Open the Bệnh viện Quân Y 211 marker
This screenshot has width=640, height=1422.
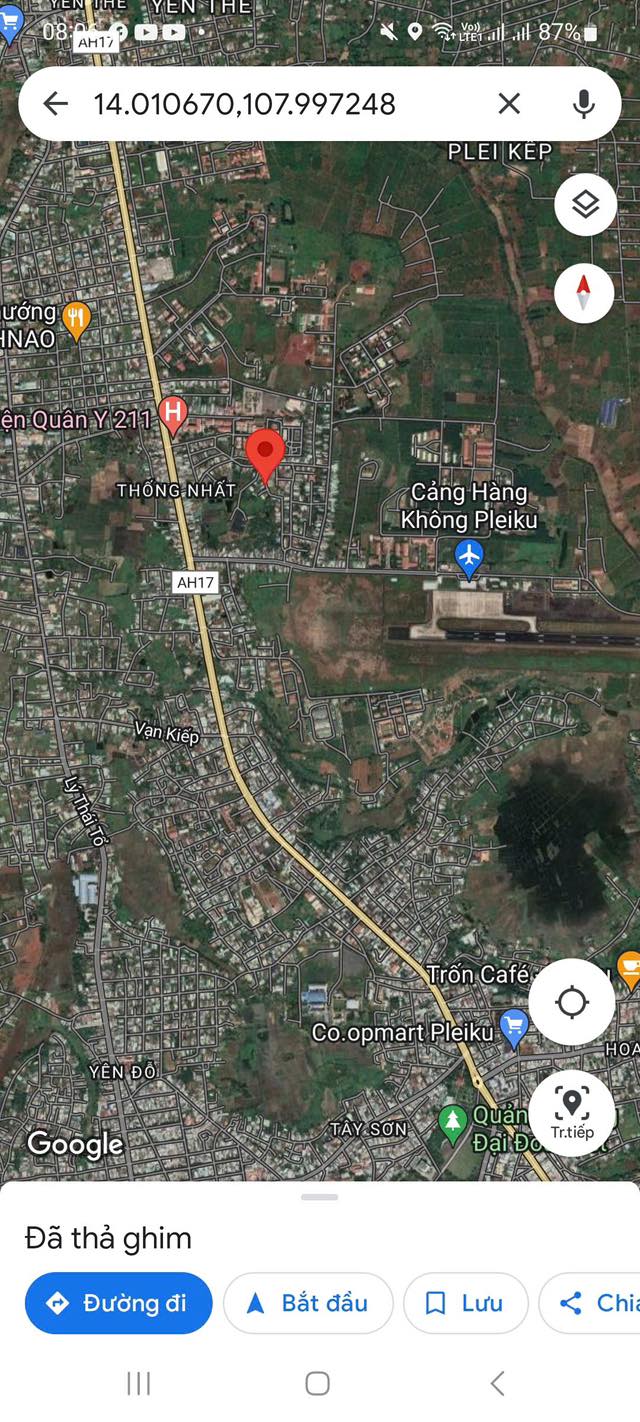(x=174, y=413)
